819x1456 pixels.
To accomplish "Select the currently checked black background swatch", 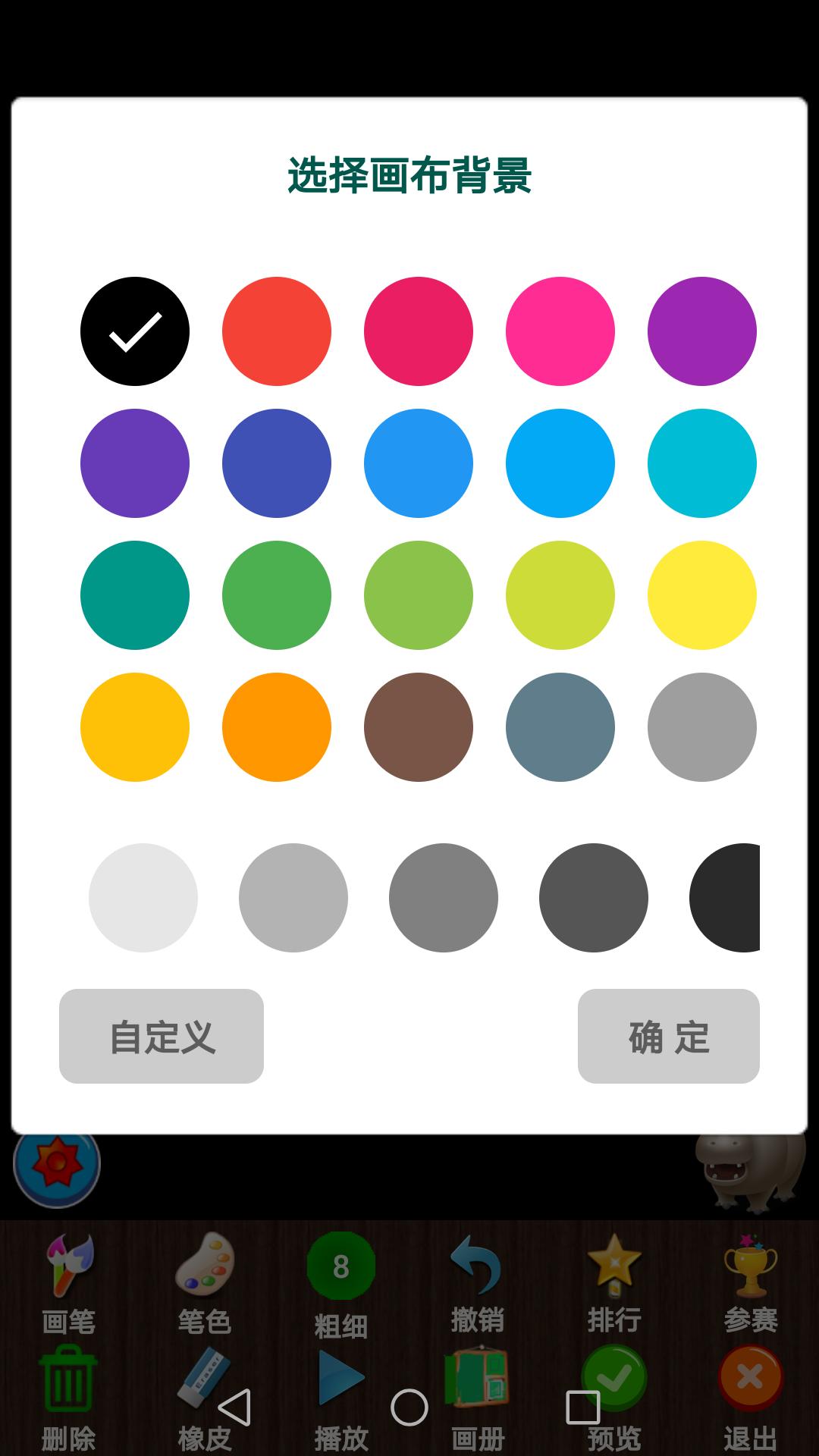I will (135, 331).
